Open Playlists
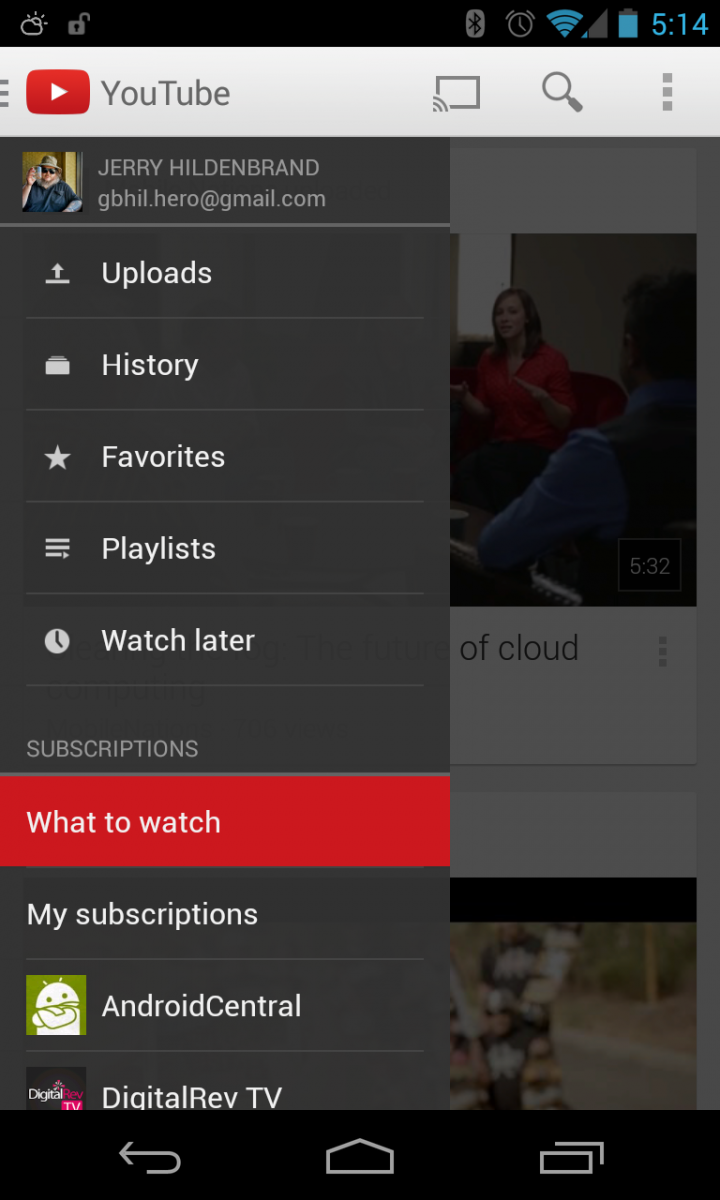The height and width of the screenshot is (1200, 720). tap(225, 549)
